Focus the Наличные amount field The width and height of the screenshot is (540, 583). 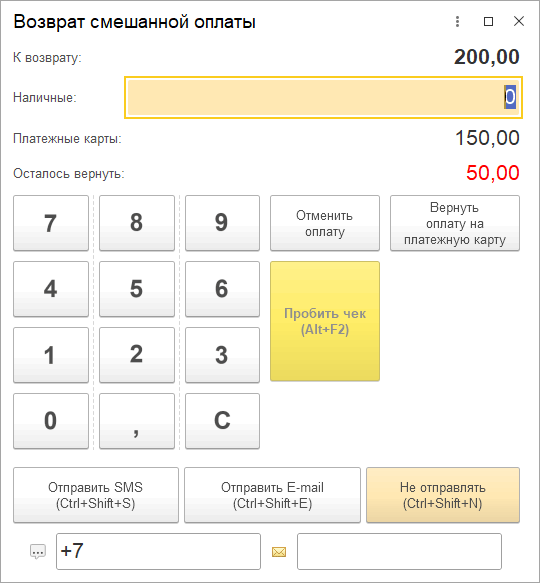tap(323, 98)
